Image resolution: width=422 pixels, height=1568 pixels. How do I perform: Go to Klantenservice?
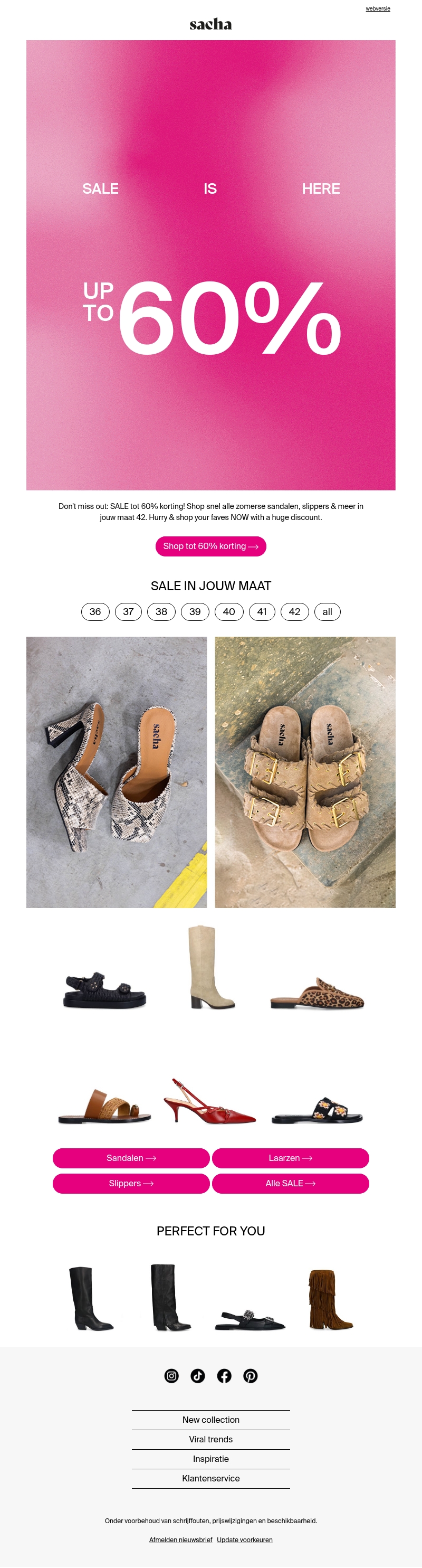pyautogui.click(x=210, y=1478)
